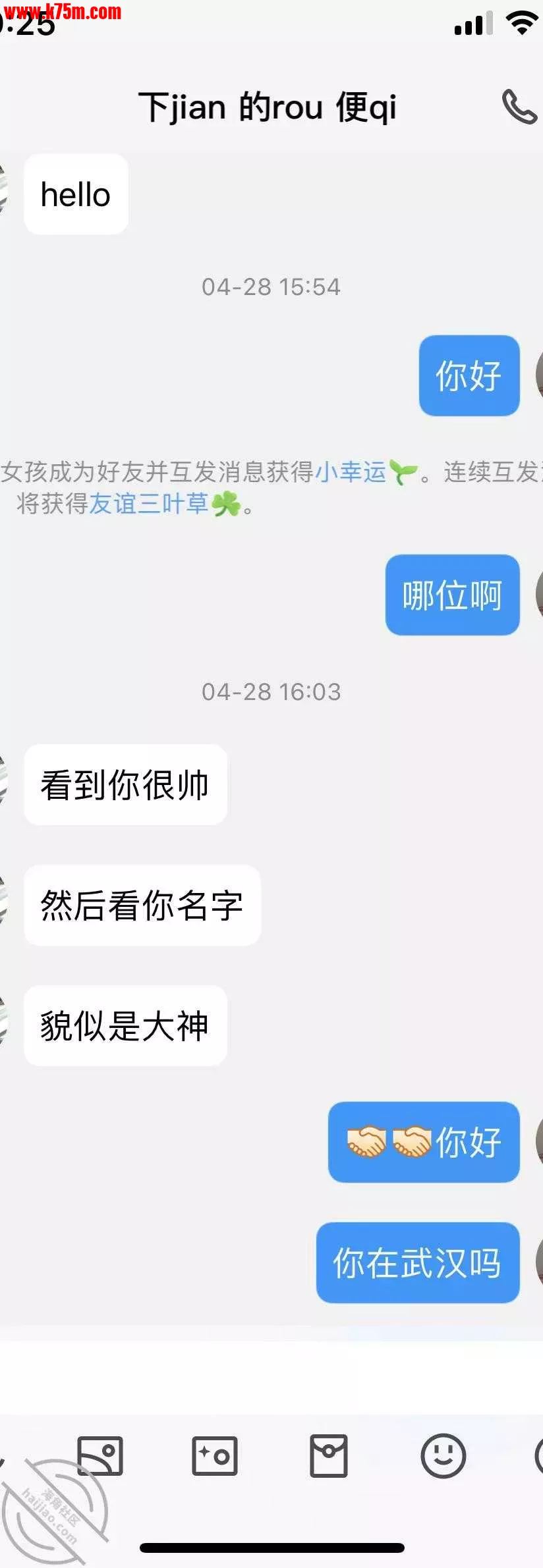Open the 友谊三叶草 link
This screenshot has width=543, height=1568.
click(149, 504)
